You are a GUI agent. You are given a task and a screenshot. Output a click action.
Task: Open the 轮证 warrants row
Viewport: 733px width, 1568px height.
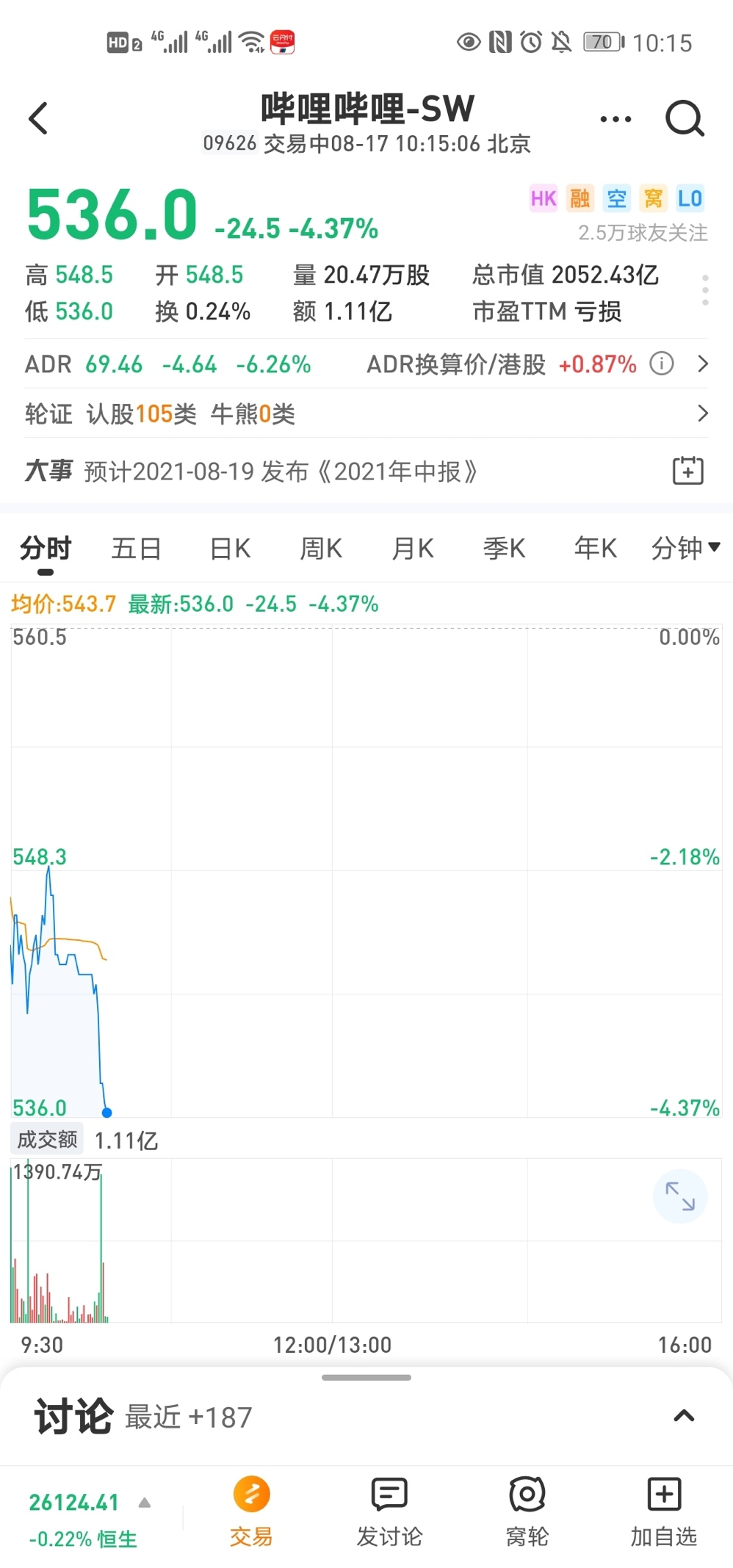pos(366,414)
